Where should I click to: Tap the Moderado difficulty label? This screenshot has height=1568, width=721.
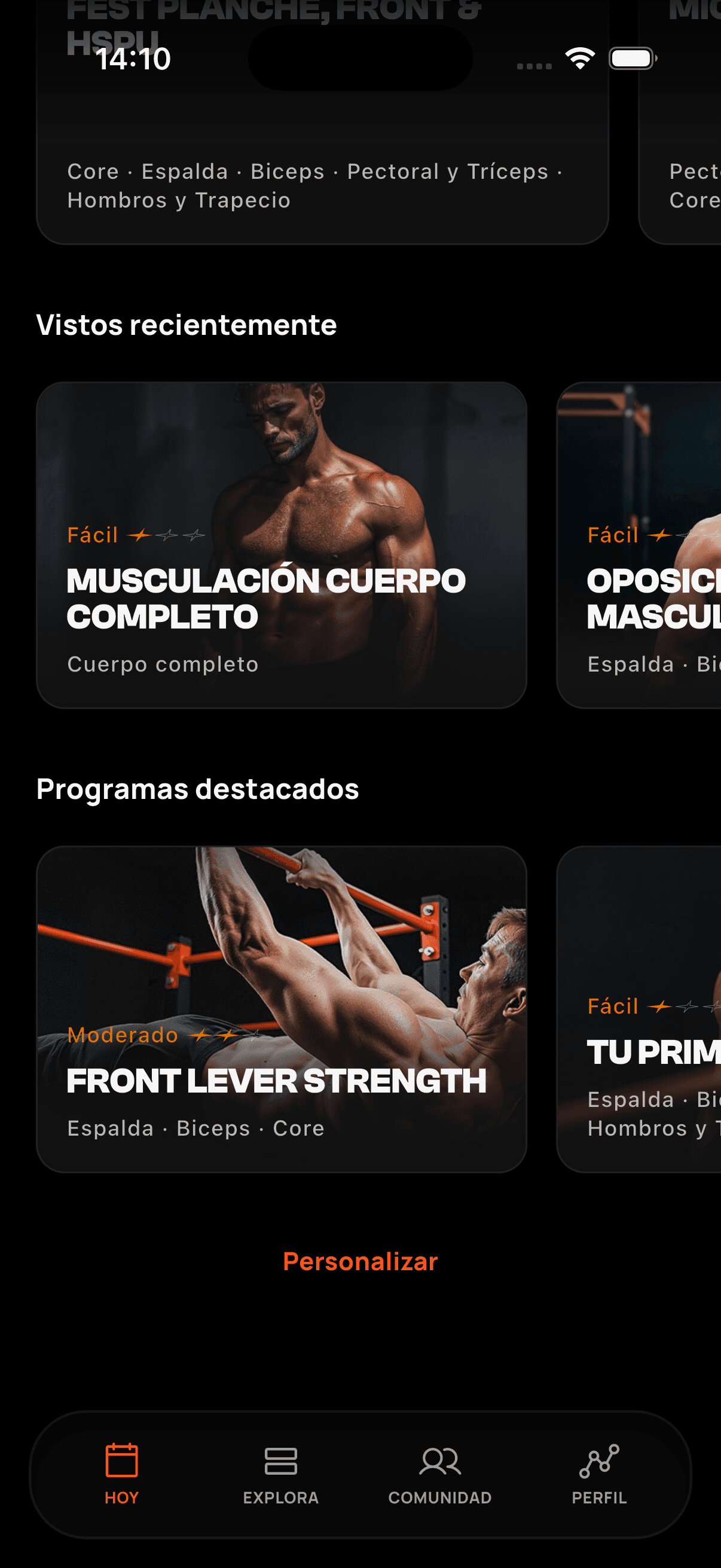click(x=123, y=1035)
